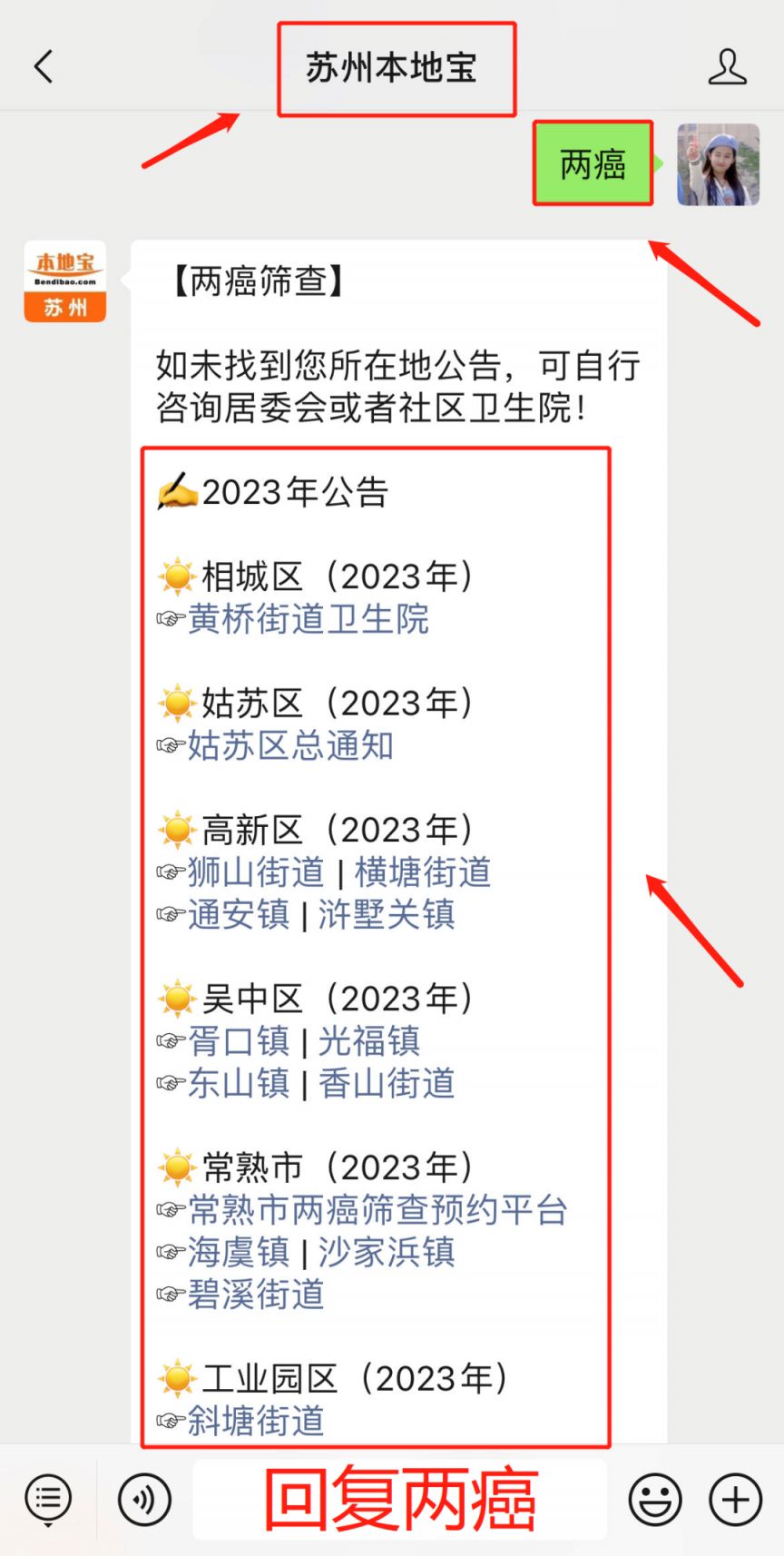Image resolution: width=784 pixels, height=1556 pixels.
Task: Open the 通安镇 link
Action: [x=239, y=914]
